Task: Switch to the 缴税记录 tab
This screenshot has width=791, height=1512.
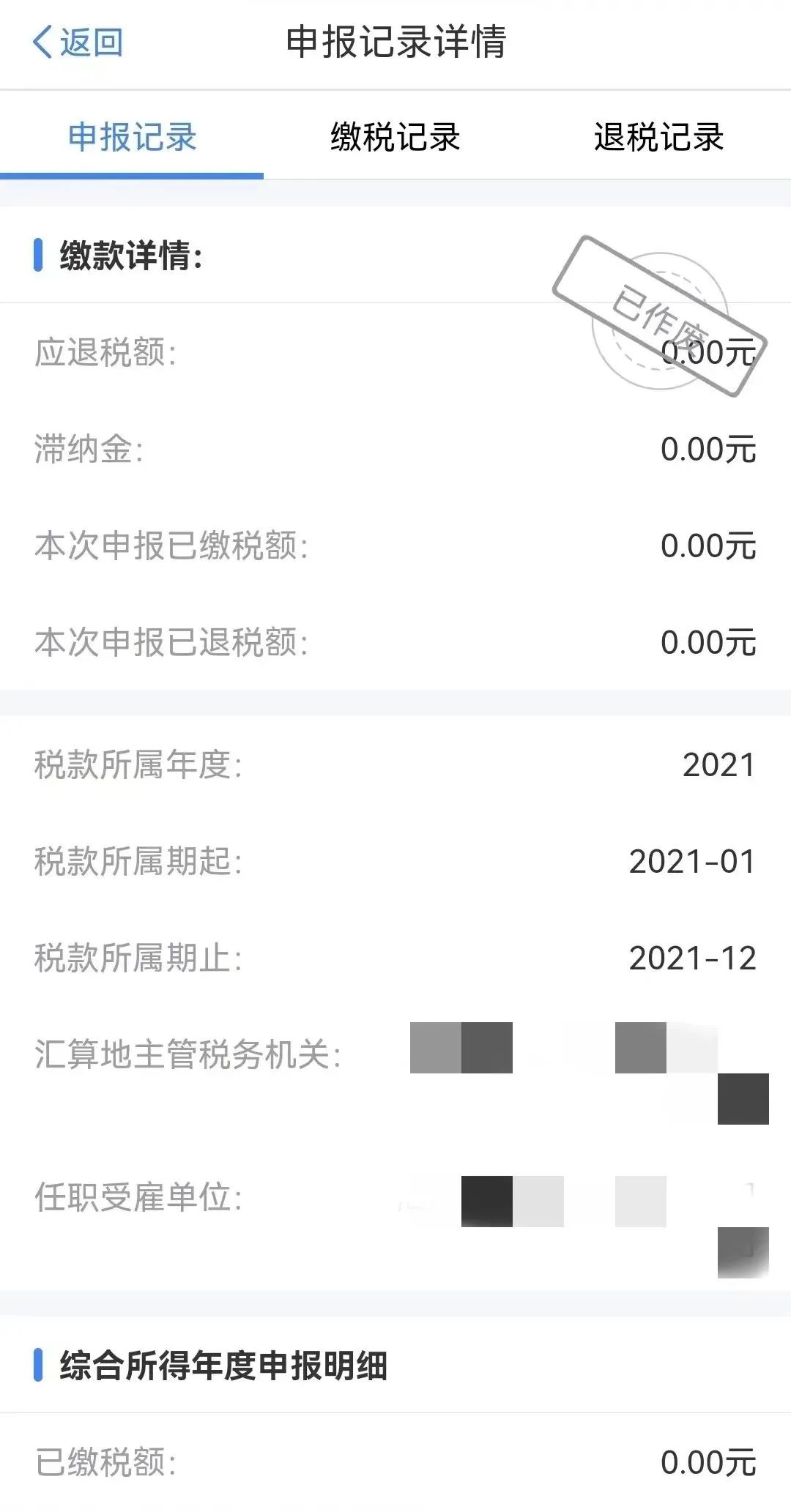Action: pyautogui.click(x=395, y=137)
